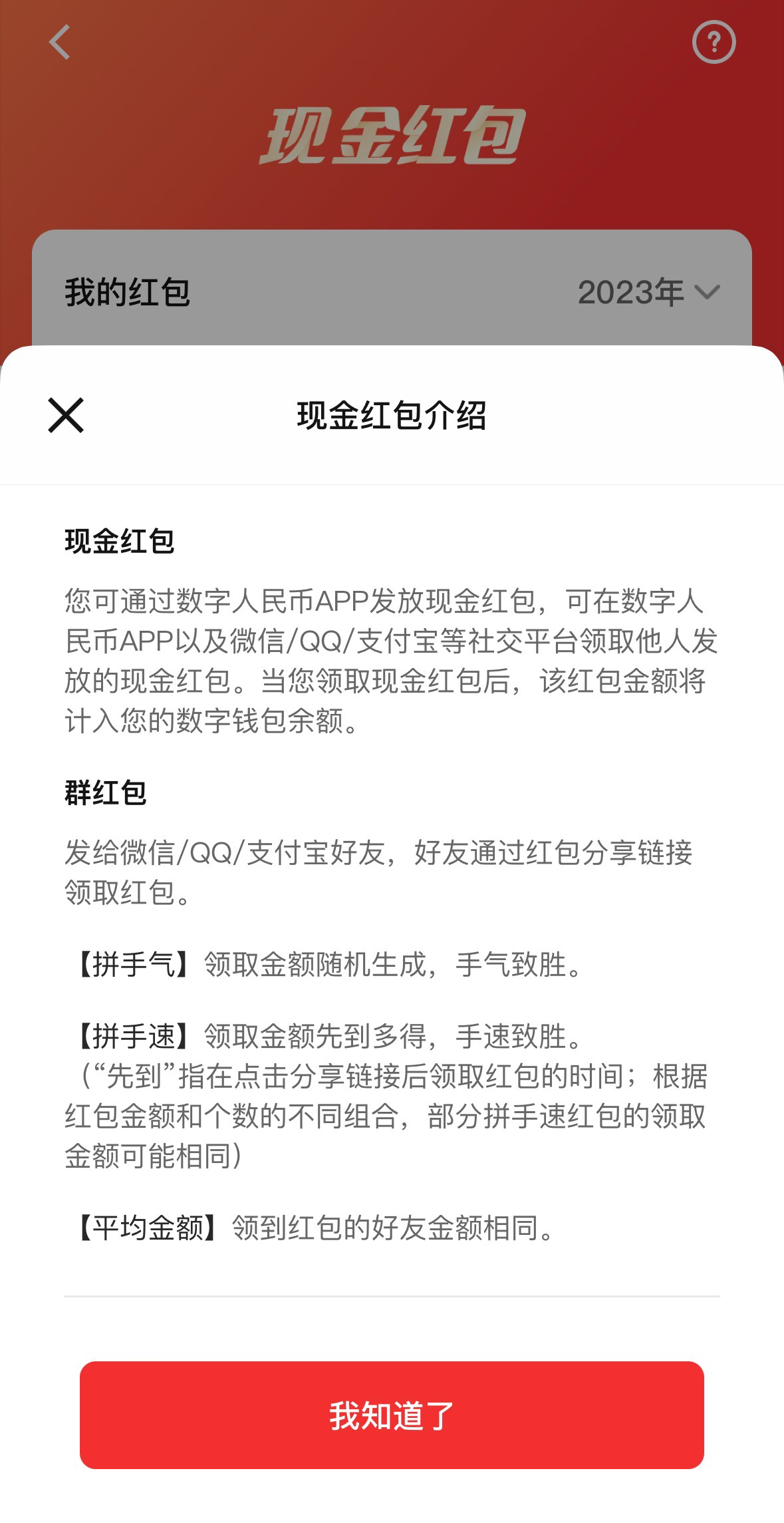Tap the 我知道了 button

click(x=392, y=1415)
